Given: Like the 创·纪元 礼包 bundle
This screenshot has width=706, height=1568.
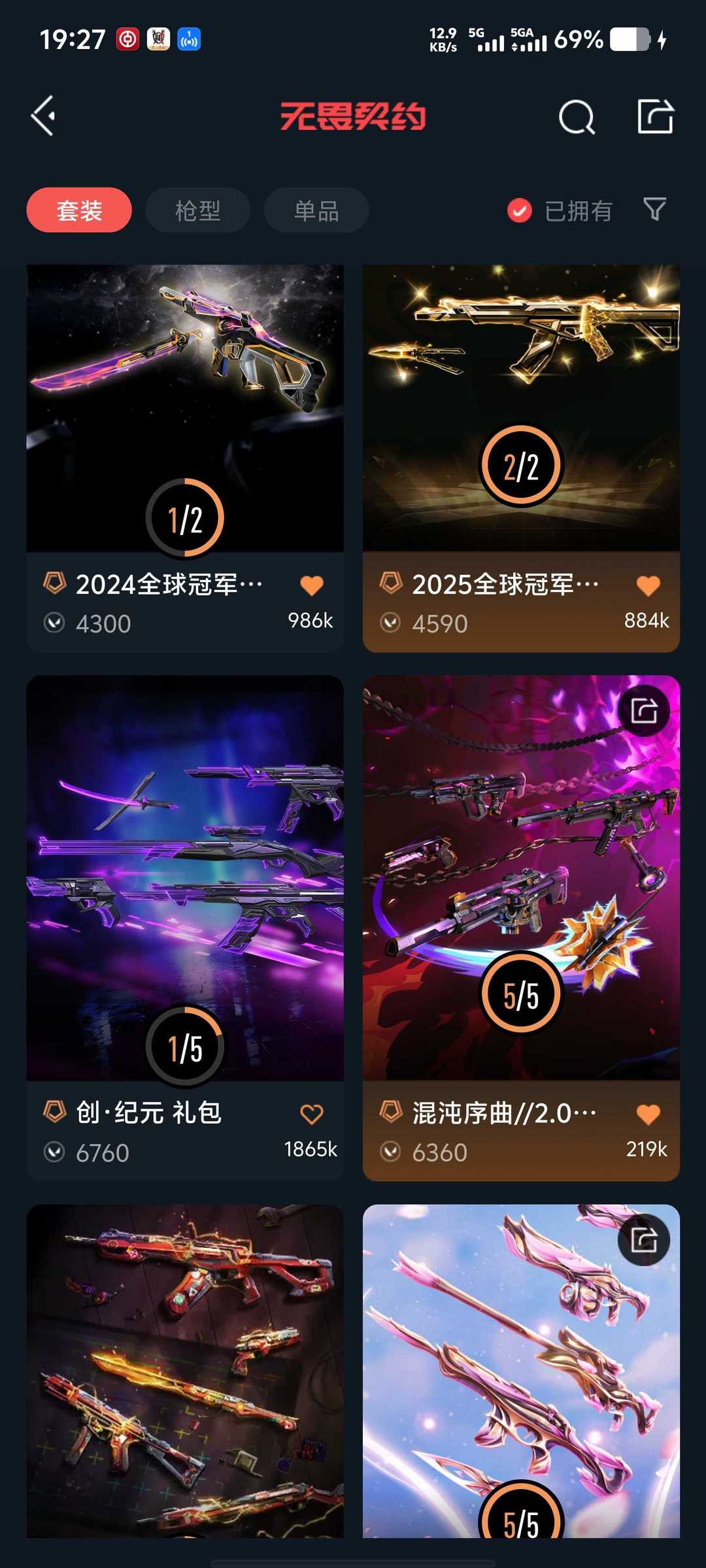Looking at the screenshot, I should tap(312, 1114).
